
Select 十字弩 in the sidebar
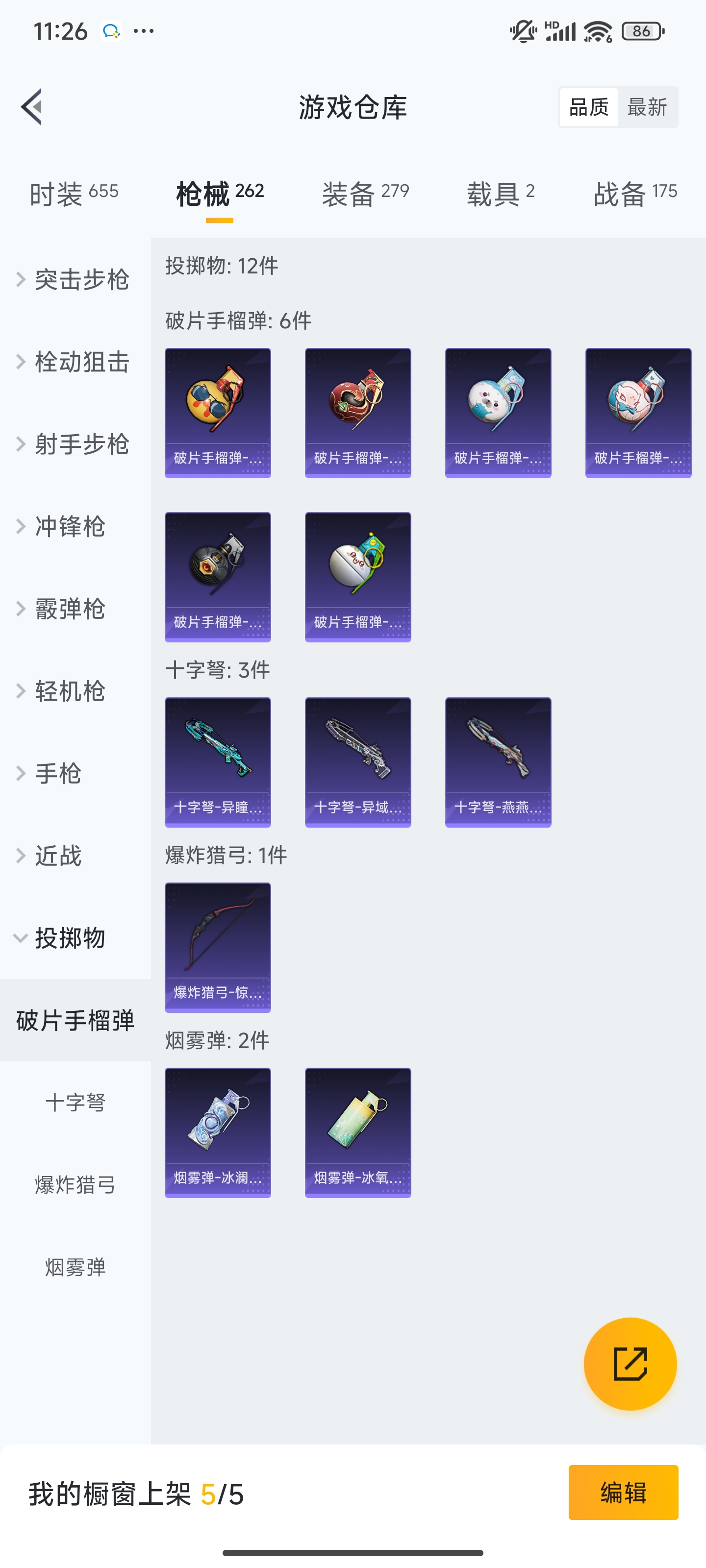pyautogui.click(x=75, y=1102)
